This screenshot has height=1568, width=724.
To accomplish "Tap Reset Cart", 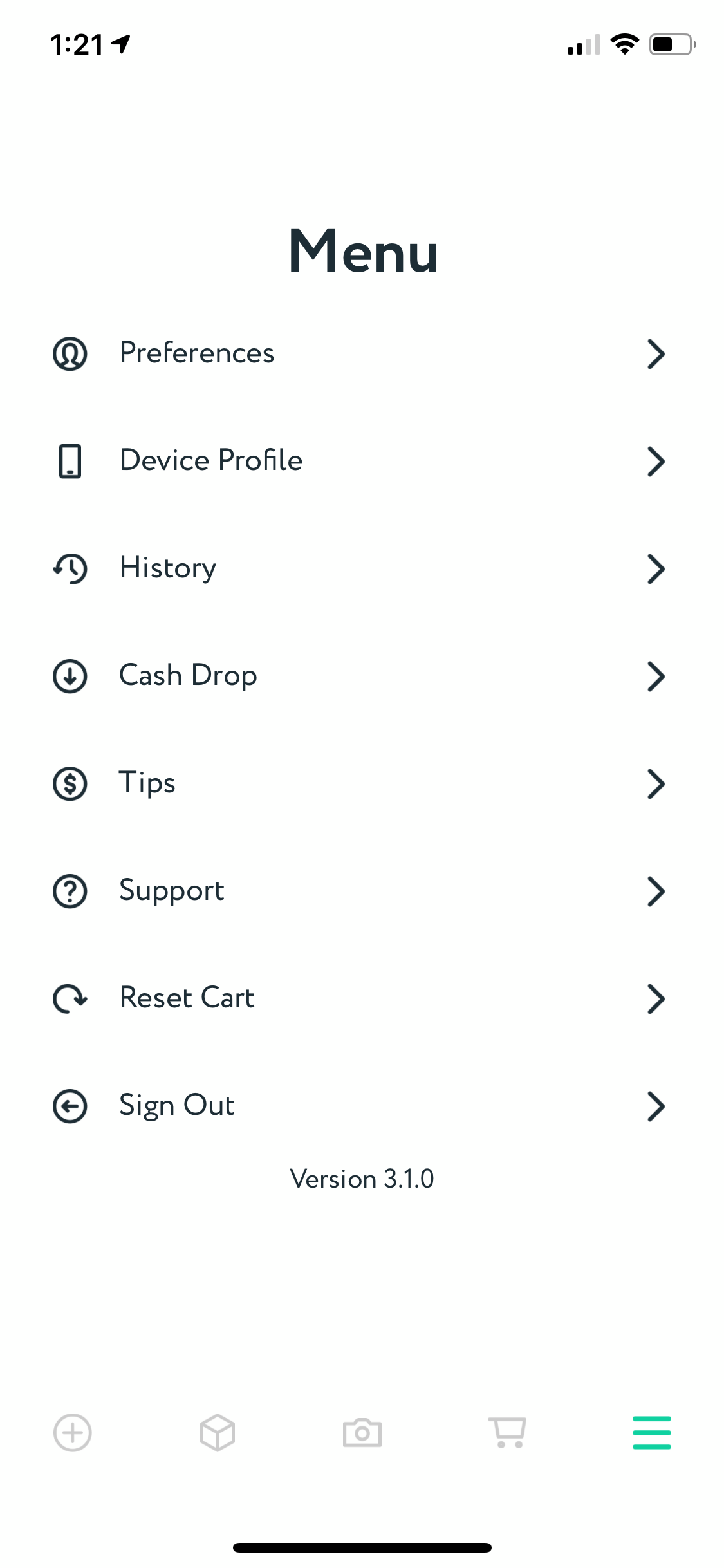I will tap(187, 998).
